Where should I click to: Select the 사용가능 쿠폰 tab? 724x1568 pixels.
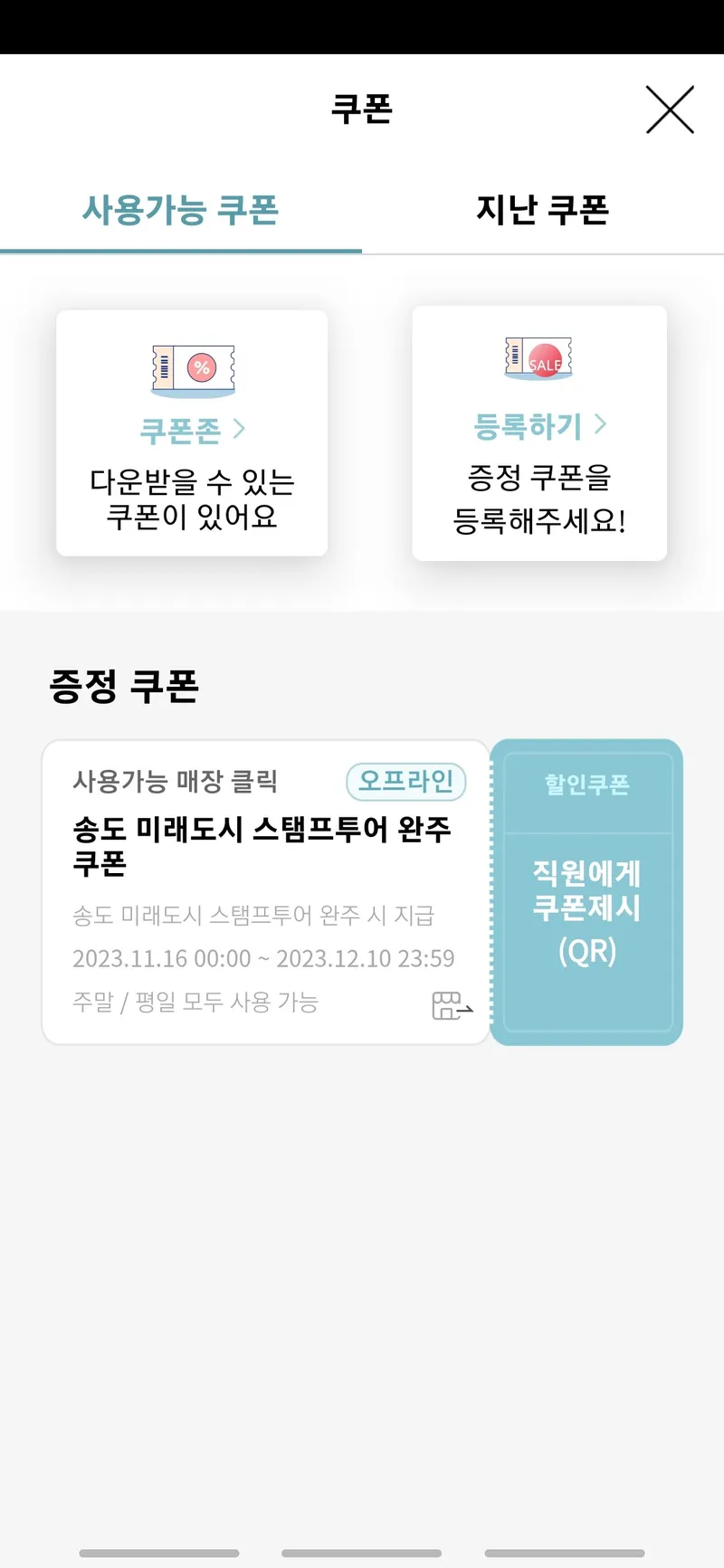point(180,210)
